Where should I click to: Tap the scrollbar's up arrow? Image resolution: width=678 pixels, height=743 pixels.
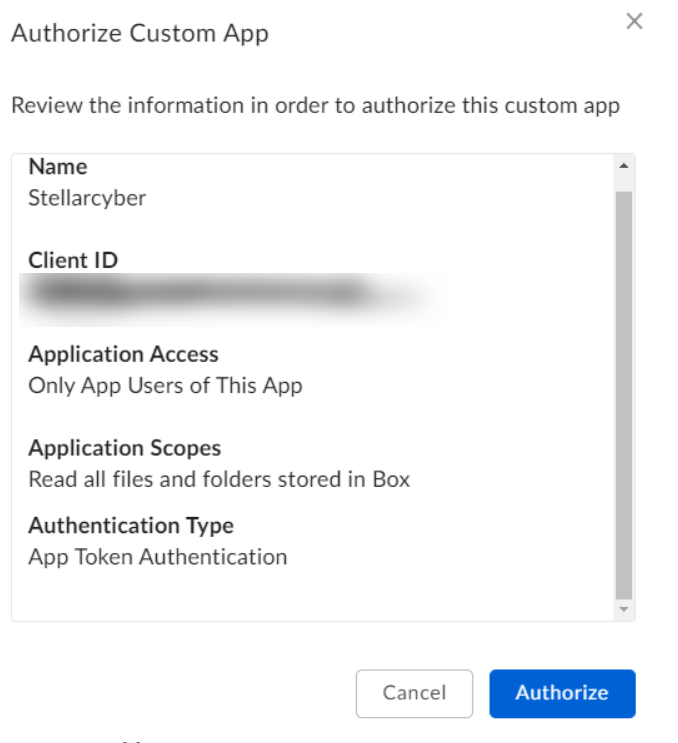coord(625,165)
